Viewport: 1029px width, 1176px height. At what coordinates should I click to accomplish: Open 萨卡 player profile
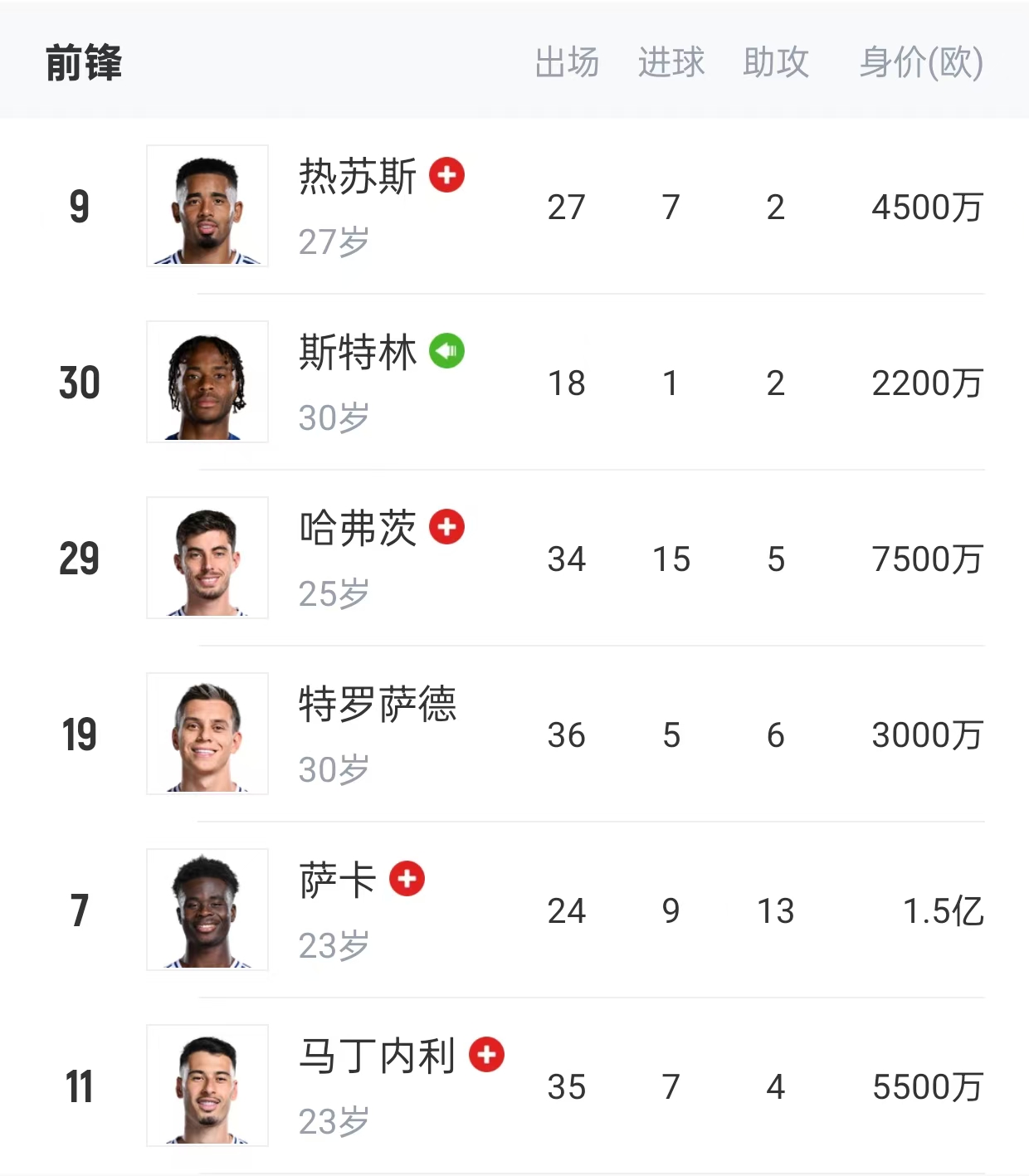point(514,910)
